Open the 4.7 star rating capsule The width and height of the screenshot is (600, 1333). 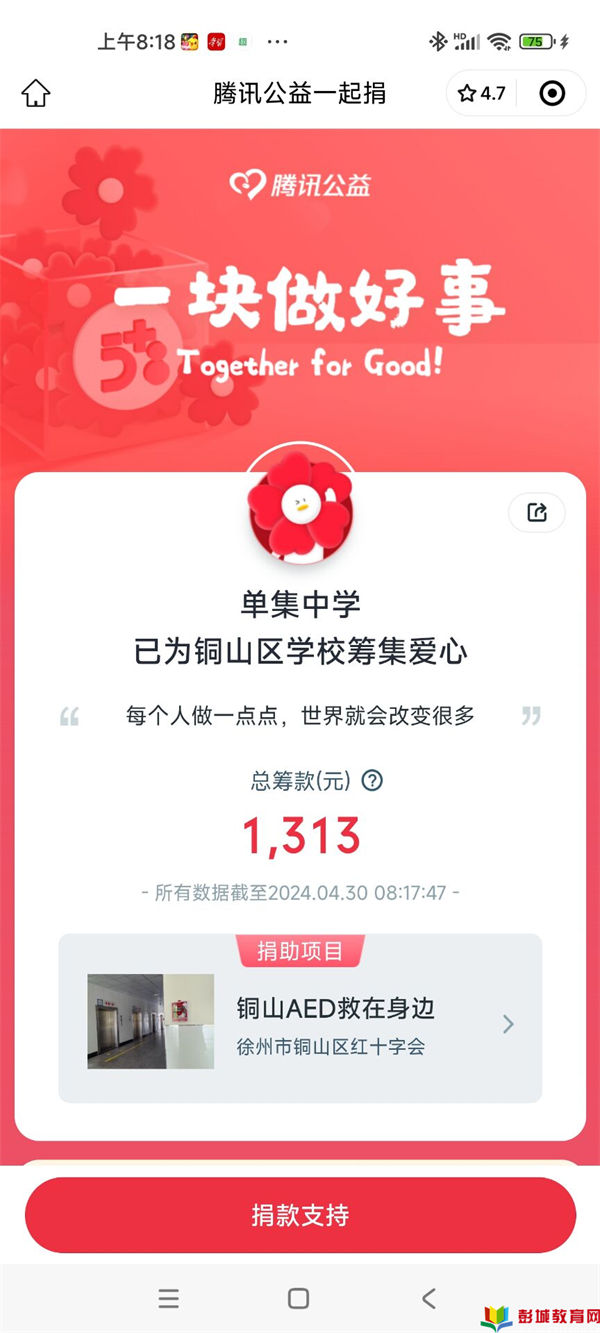(482, 94)
